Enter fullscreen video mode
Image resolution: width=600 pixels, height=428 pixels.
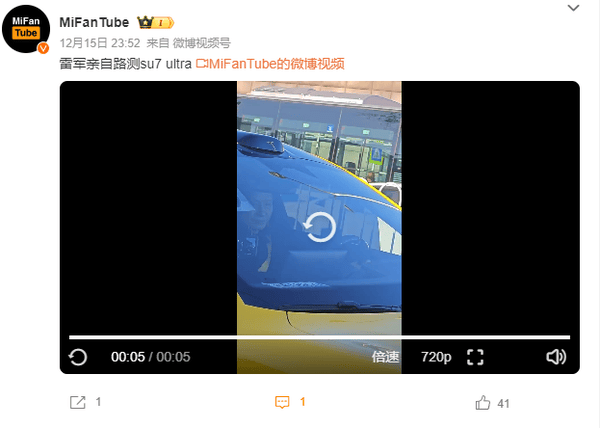[x=476, y=357]
